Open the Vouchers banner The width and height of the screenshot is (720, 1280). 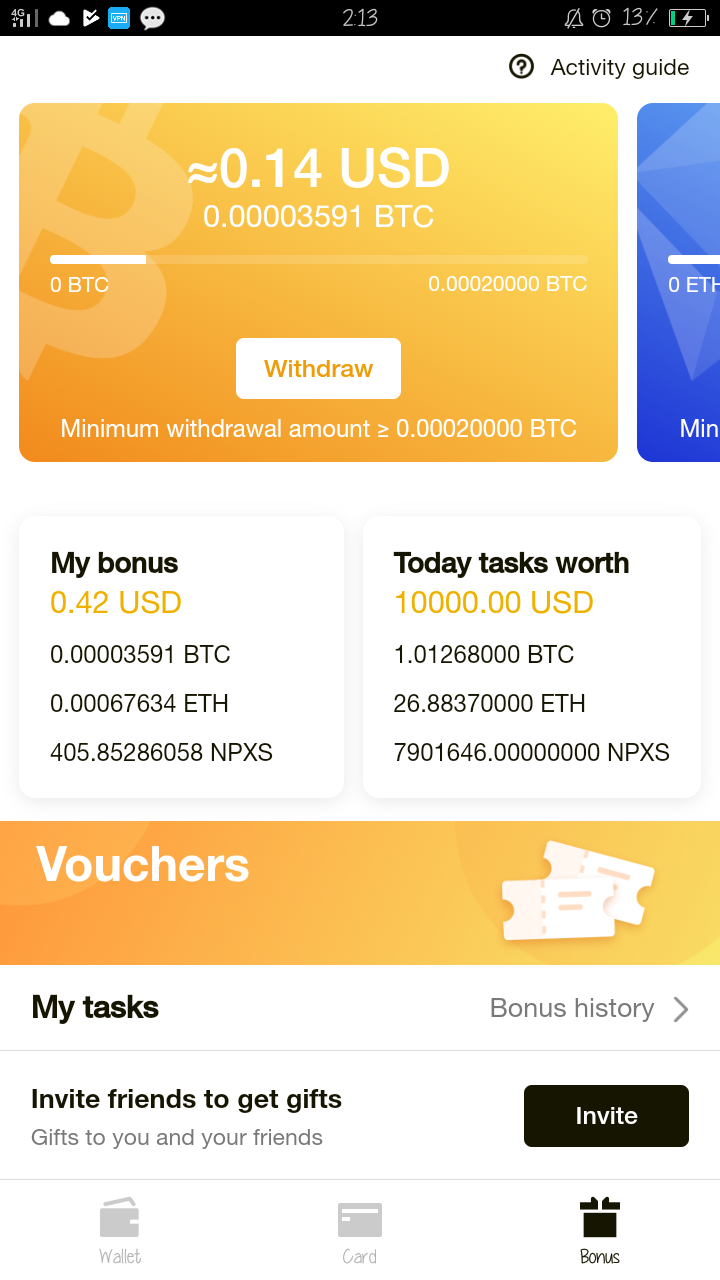point(360,893)
